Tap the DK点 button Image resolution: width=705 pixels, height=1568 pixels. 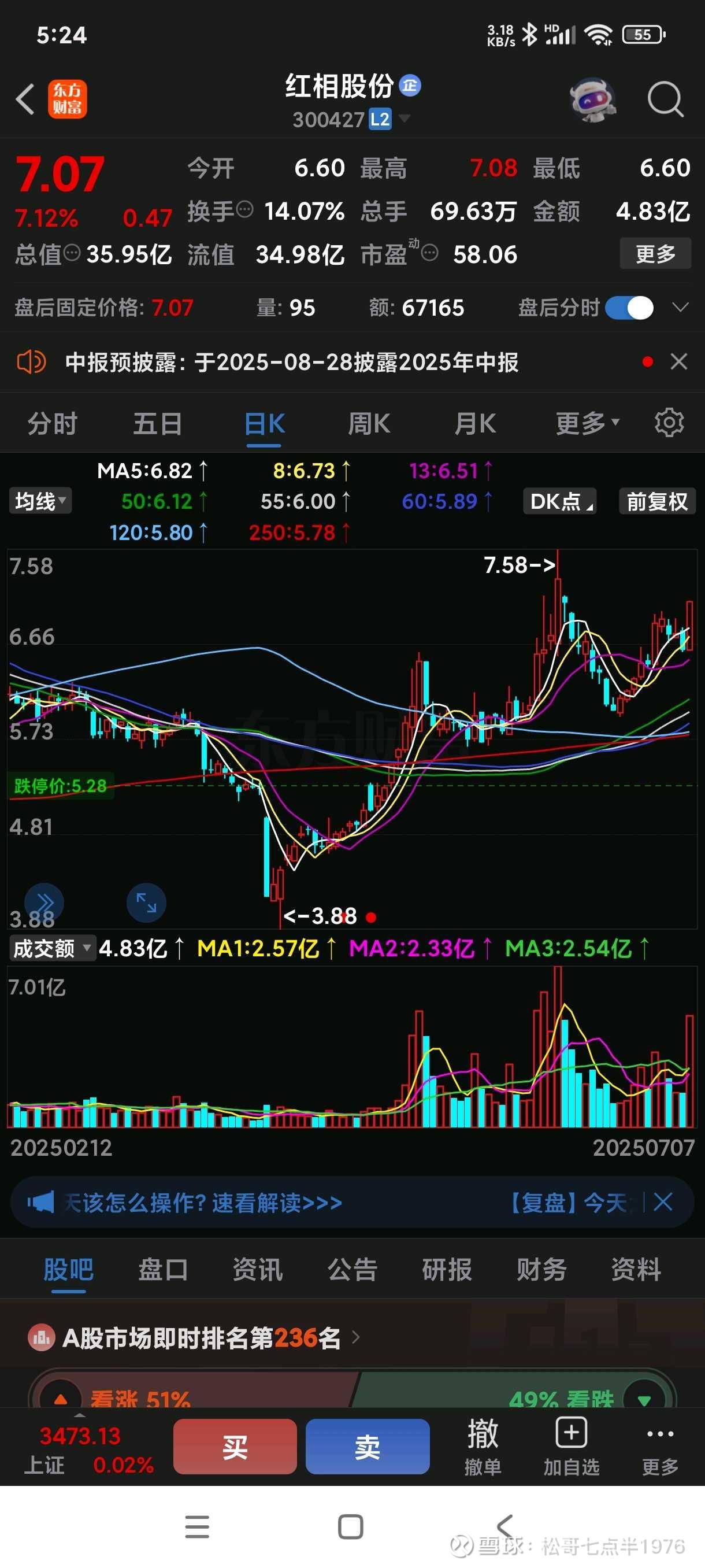[x=559, y=502]
